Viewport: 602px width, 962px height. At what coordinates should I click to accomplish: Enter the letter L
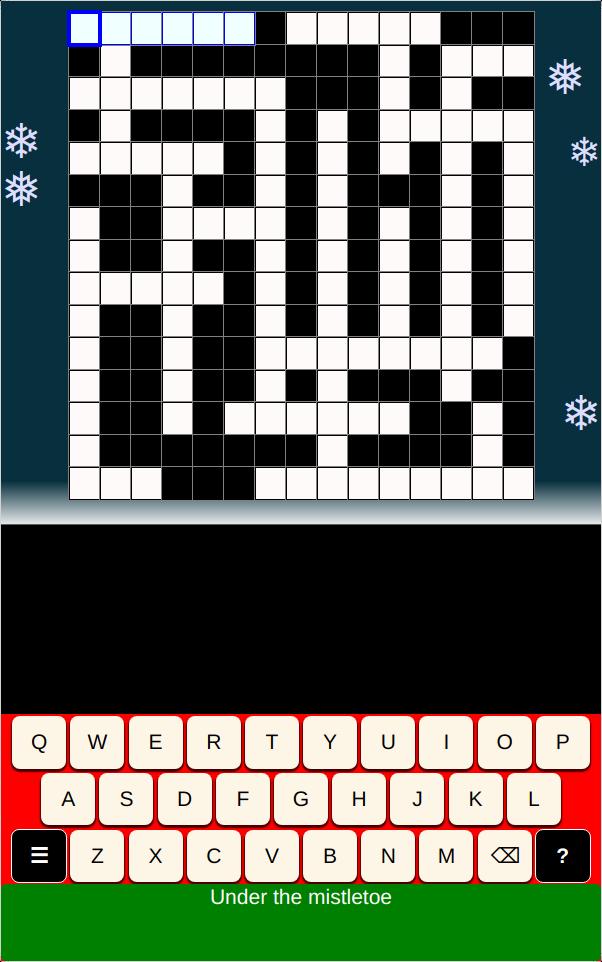coord(533,799)
